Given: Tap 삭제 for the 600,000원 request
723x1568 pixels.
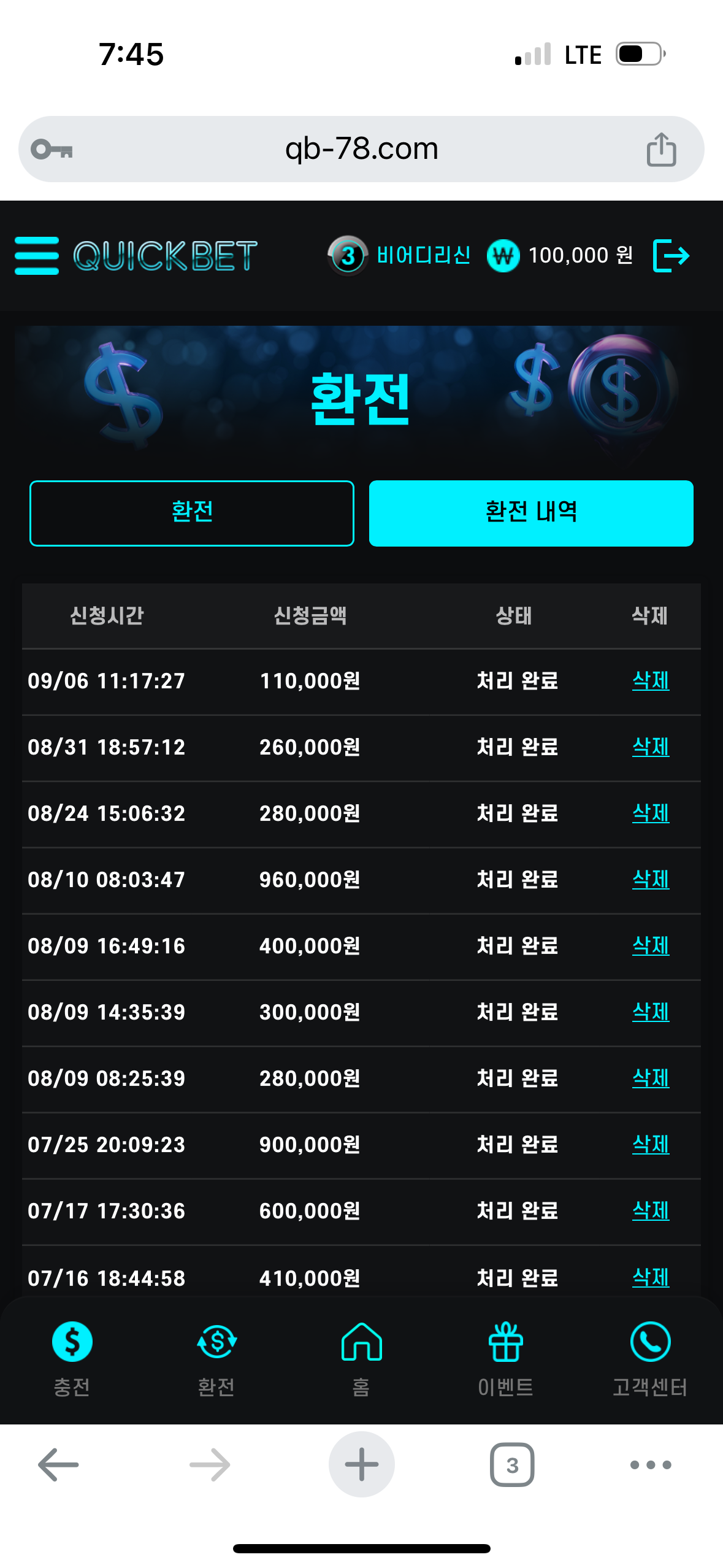Looking at the screenshot, I should 651,1211.
